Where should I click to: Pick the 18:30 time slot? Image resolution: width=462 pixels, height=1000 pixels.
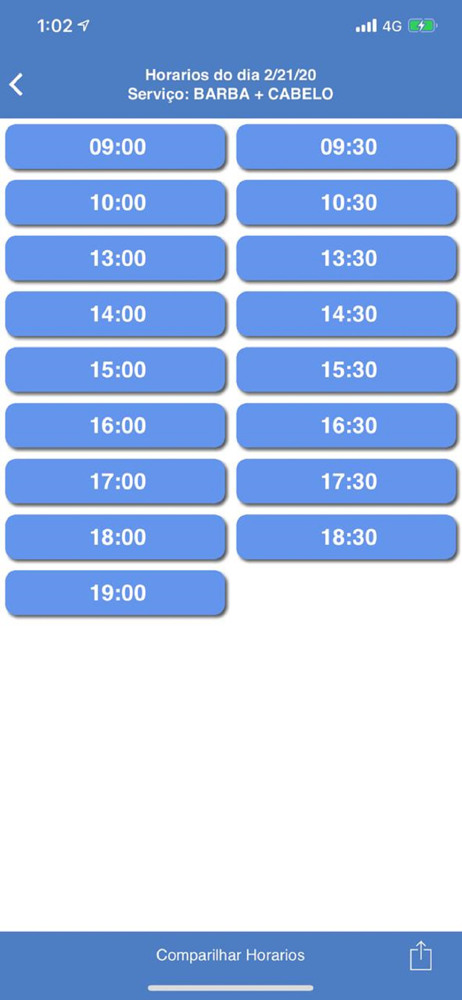346,538
